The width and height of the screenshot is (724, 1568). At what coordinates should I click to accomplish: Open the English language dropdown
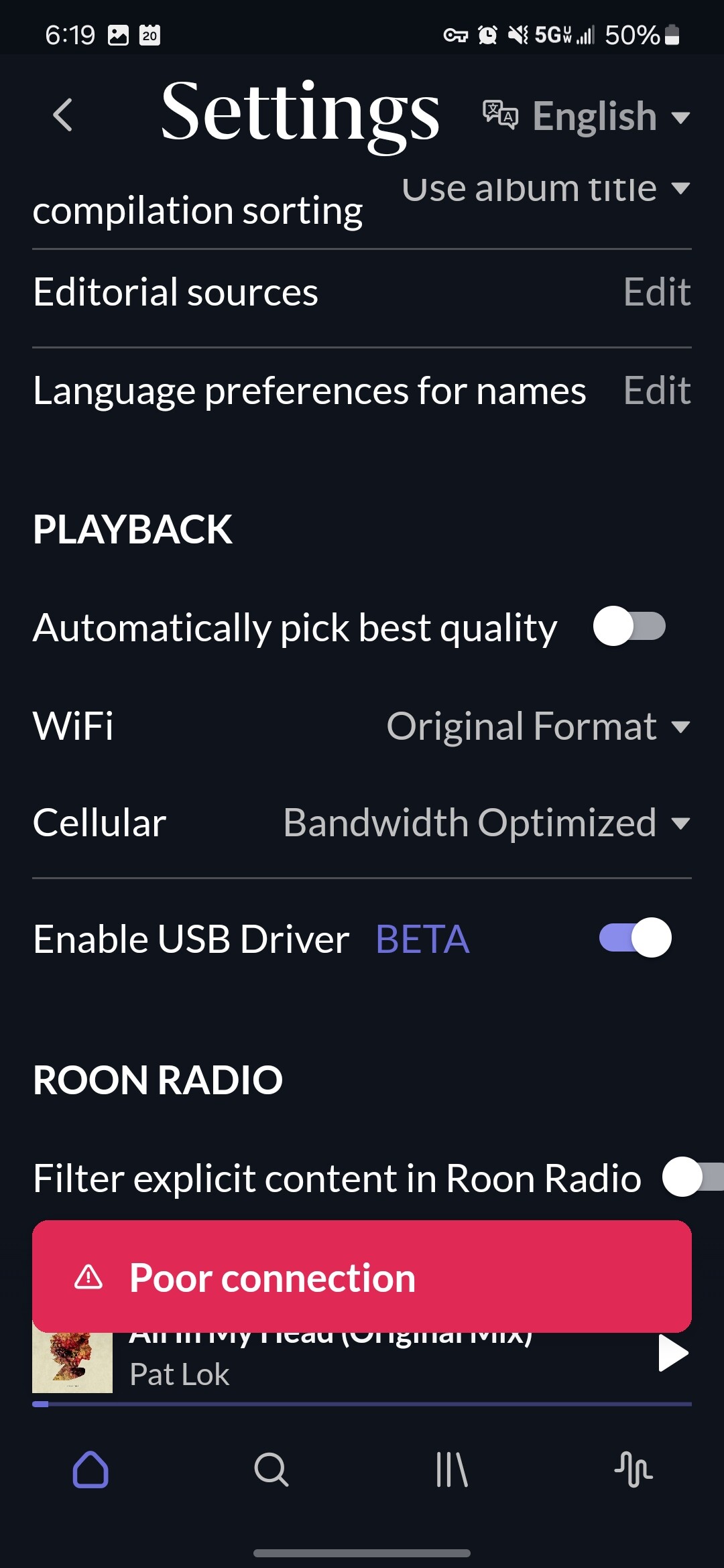click(587, 116)
